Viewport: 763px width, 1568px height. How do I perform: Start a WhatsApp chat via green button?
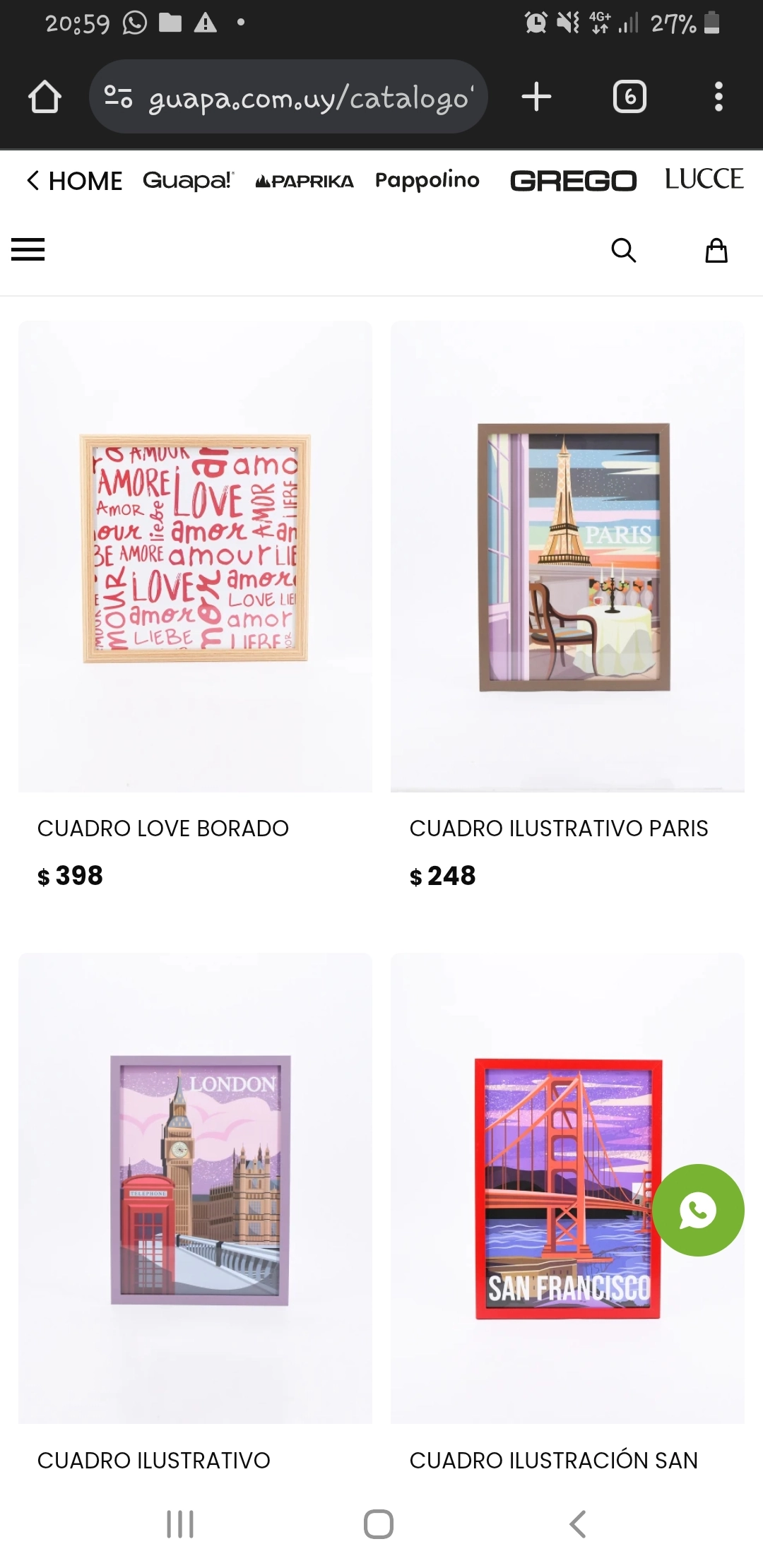tap(698, 1210)
